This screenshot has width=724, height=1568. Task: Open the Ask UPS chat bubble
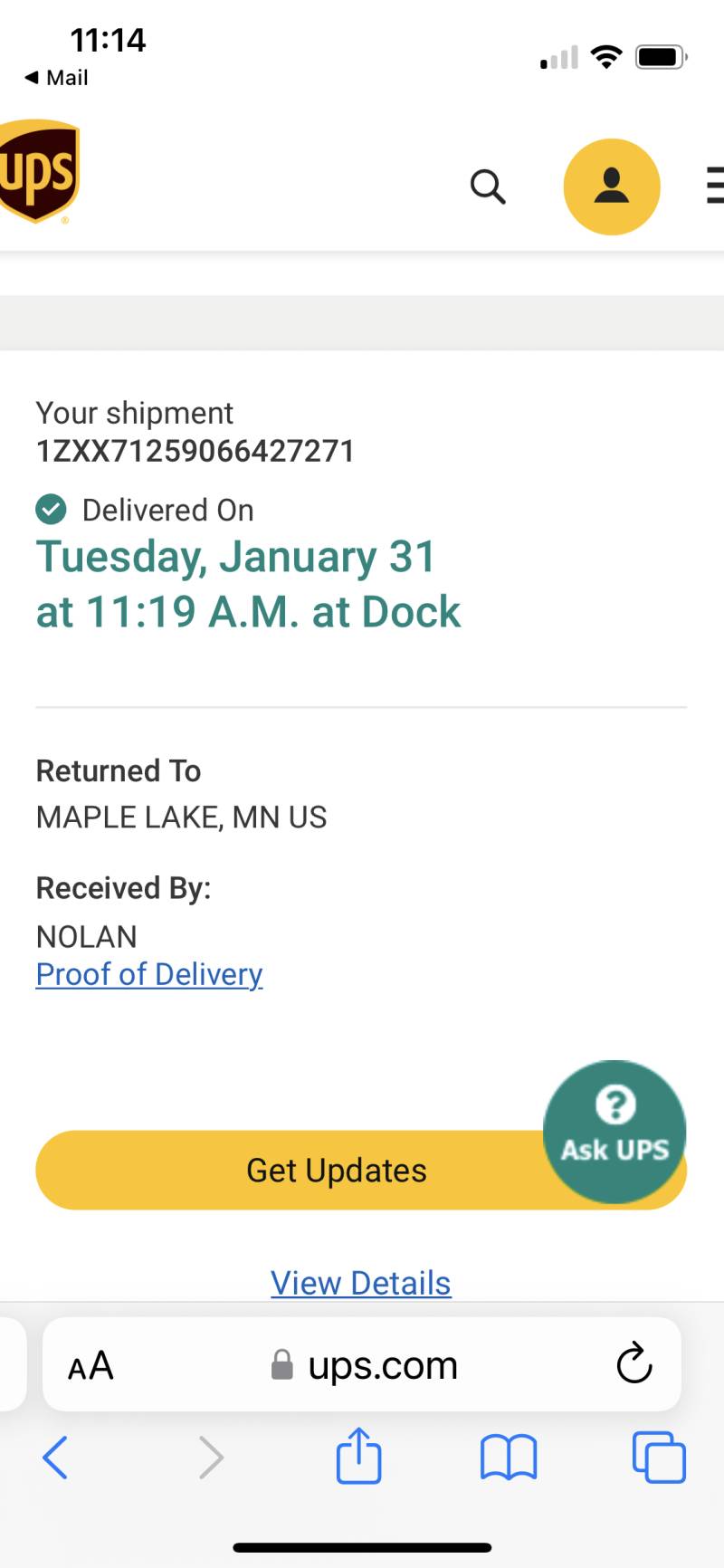coord(614,1132)
